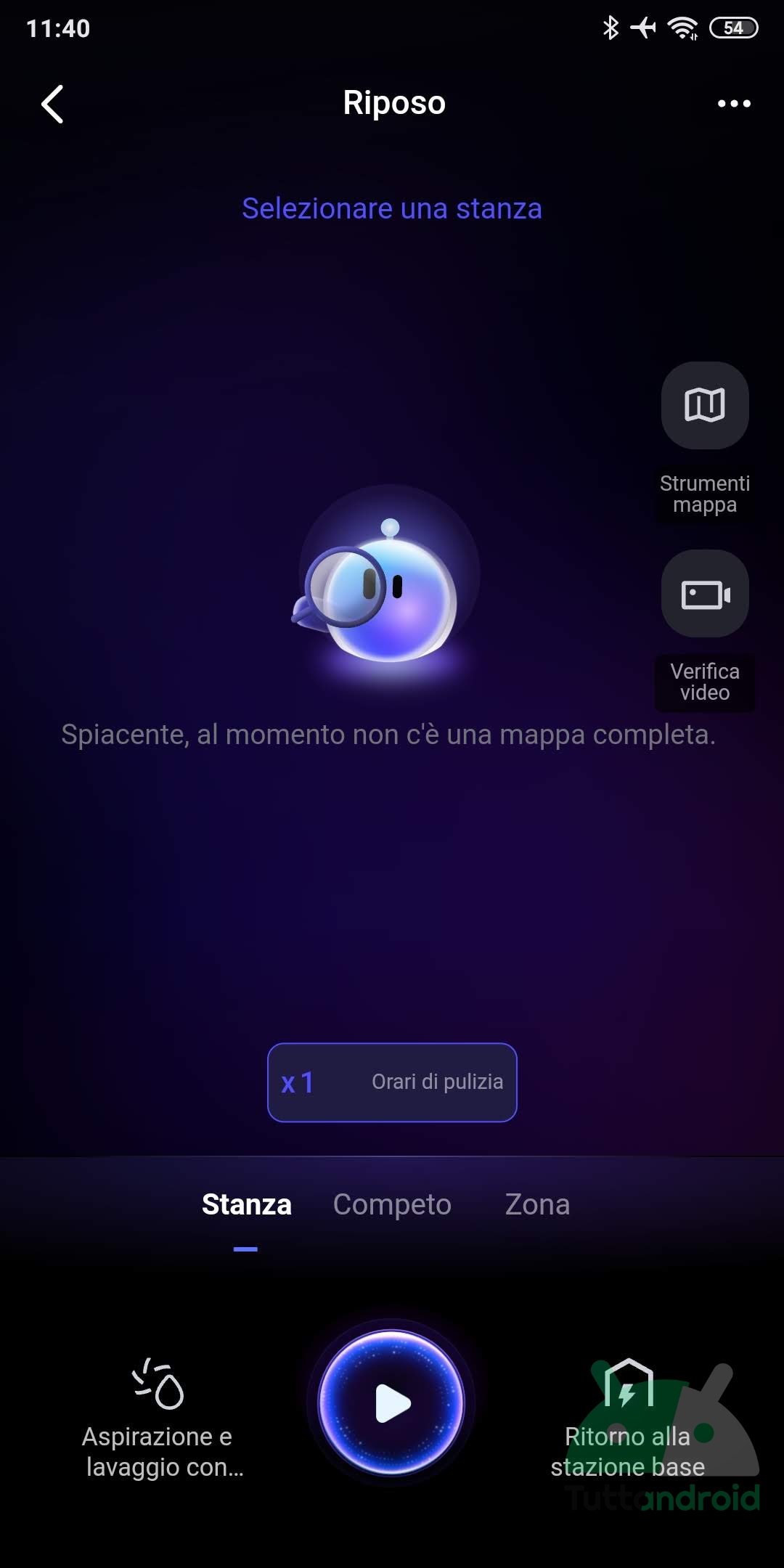The width and height of the screenshot is (784, 1568).
Task: Open Aspirazione e lavaggio cleaning settings
Action: [x=158, y=1416]
